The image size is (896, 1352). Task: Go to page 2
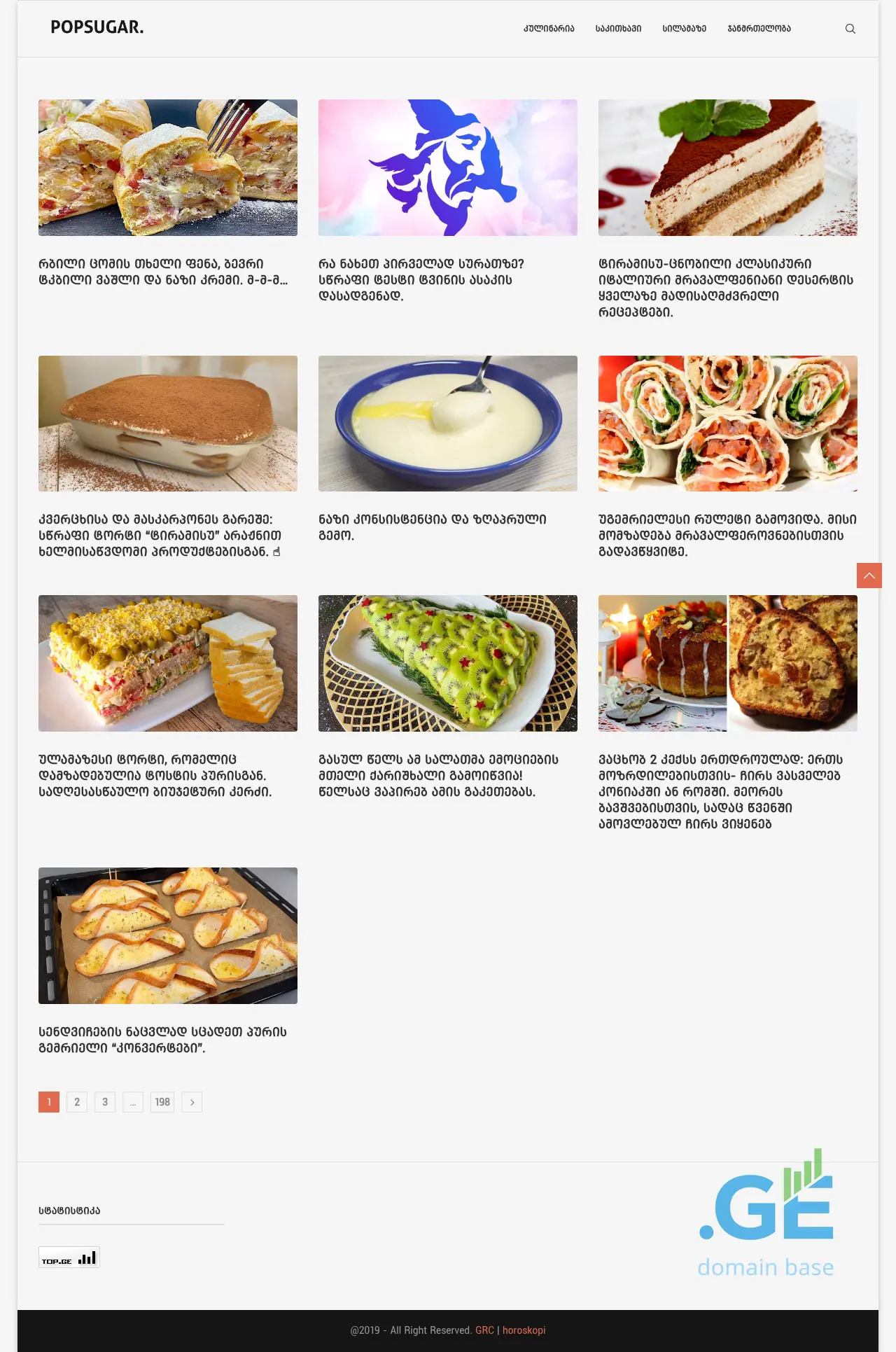pos(77,1102)
